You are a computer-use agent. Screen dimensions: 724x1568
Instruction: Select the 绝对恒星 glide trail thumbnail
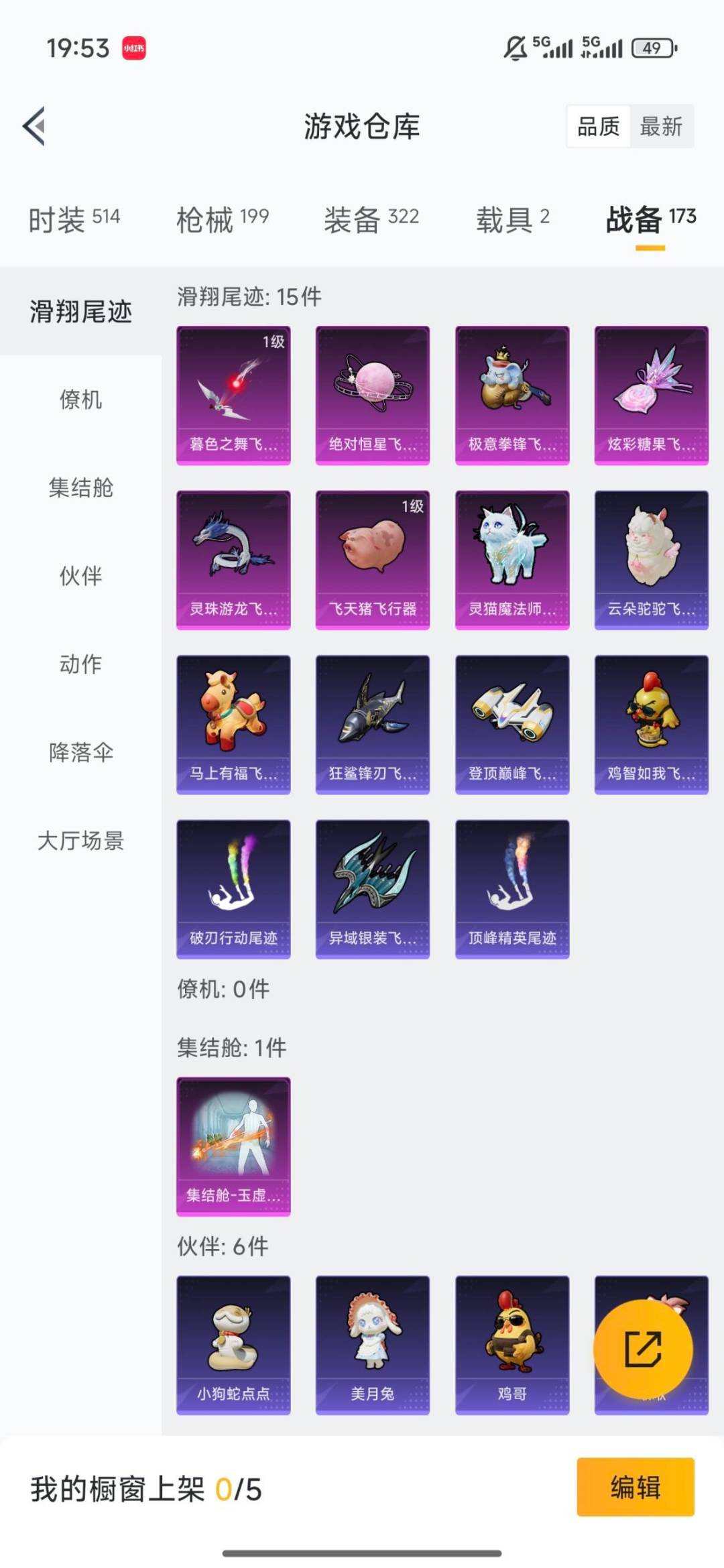point(372,394)
